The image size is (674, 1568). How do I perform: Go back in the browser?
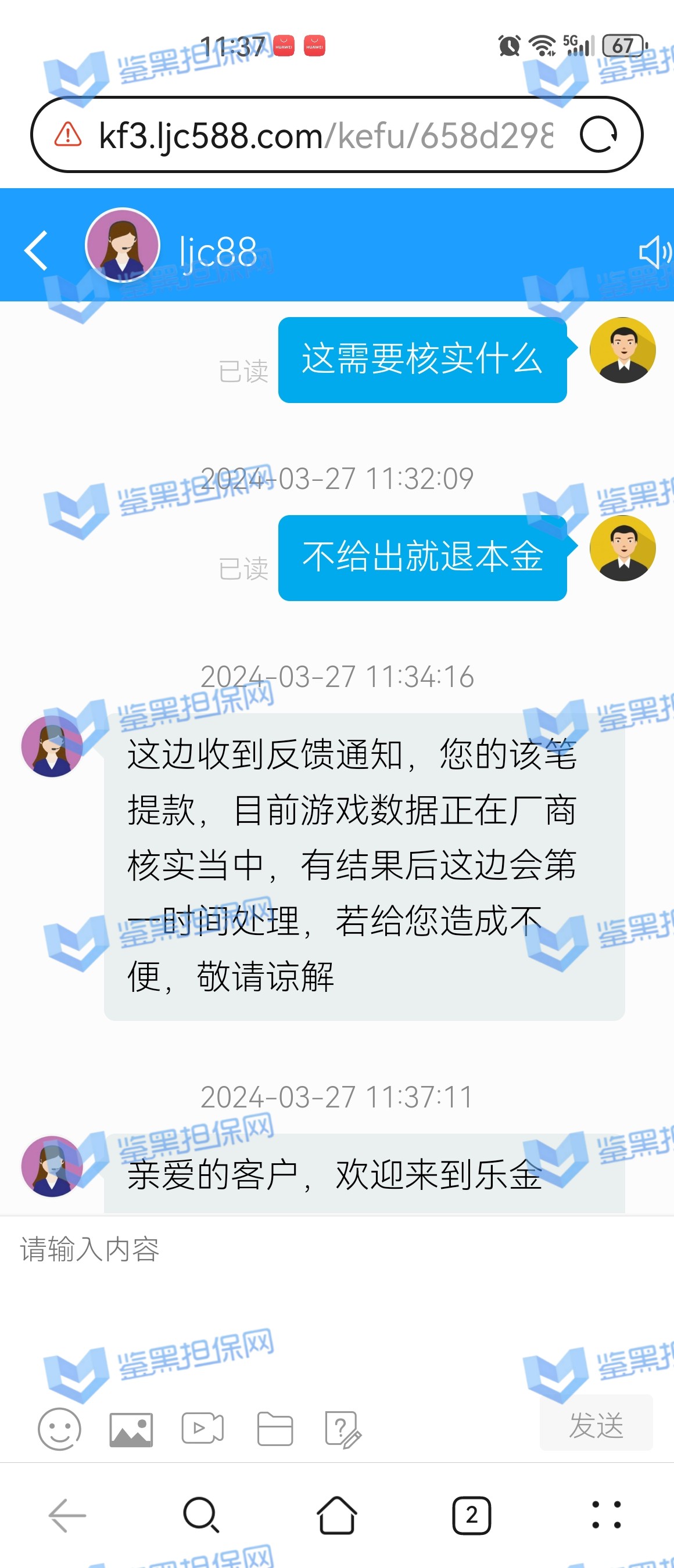click(x=67, y=1515)
